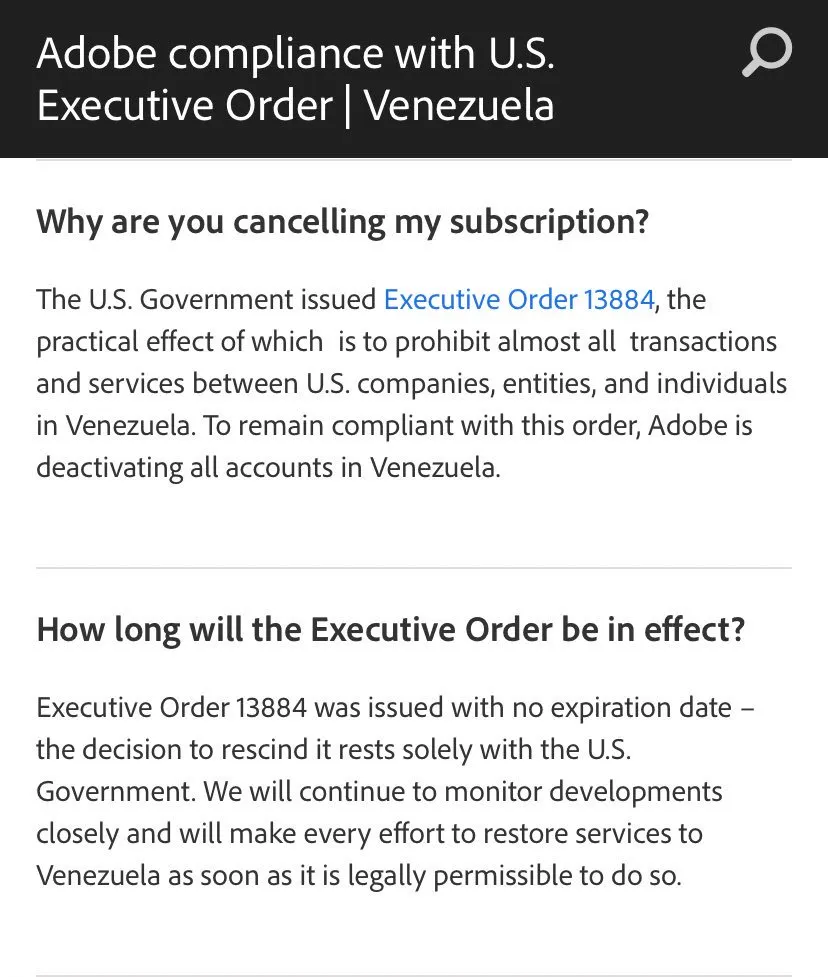Image resolution: width=828 pixels, height=977 pixels.
Task: Select the blue linked text in the first answer
Action: (518, 299)
